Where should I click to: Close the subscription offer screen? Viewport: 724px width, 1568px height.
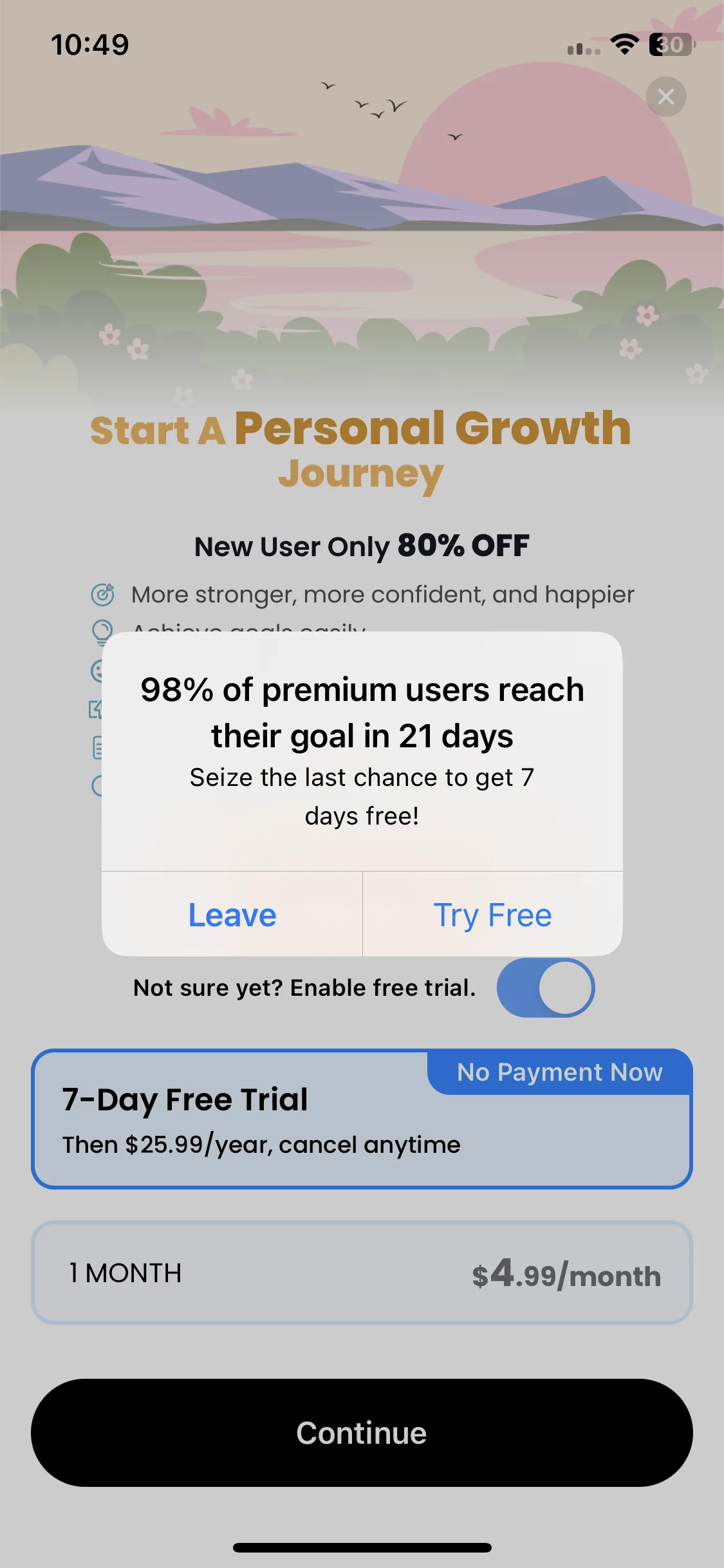coord(665,97)
